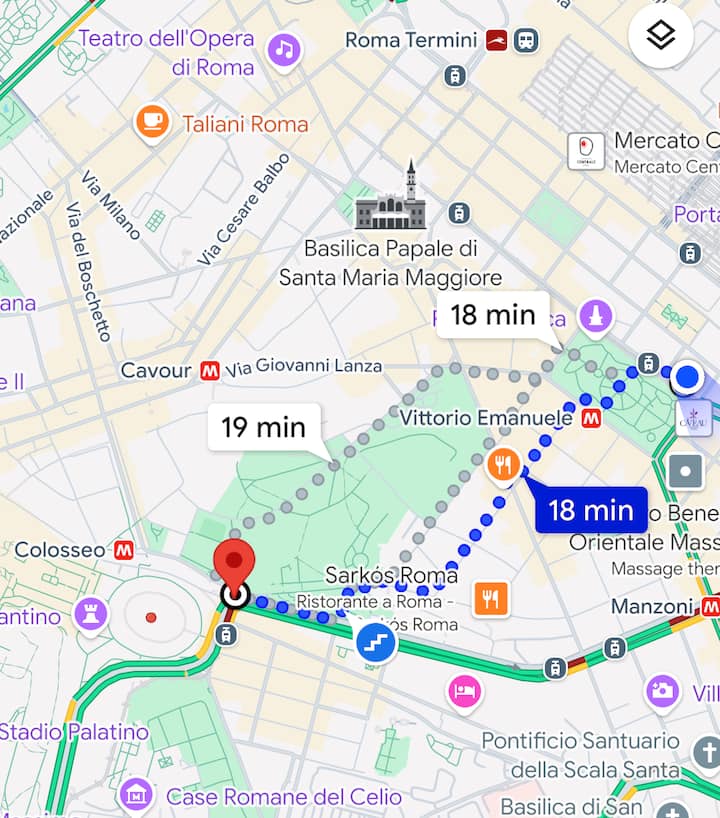Viewport: 720px width, 818px height.
Task: Open the map layers button
Action: click(661, 35)
